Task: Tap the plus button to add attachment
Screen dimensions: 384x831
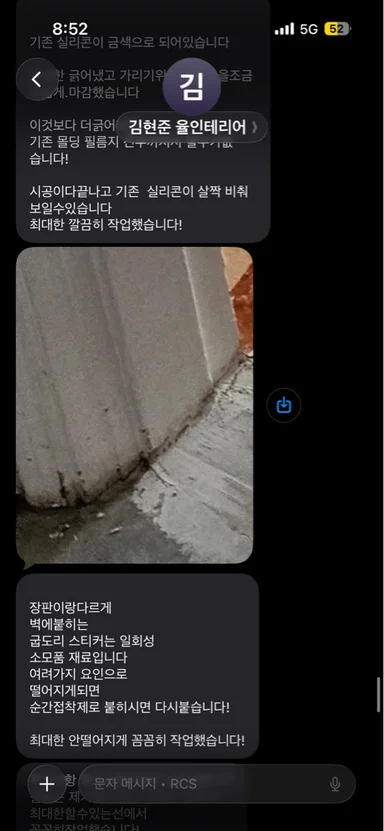Action: 47,784
